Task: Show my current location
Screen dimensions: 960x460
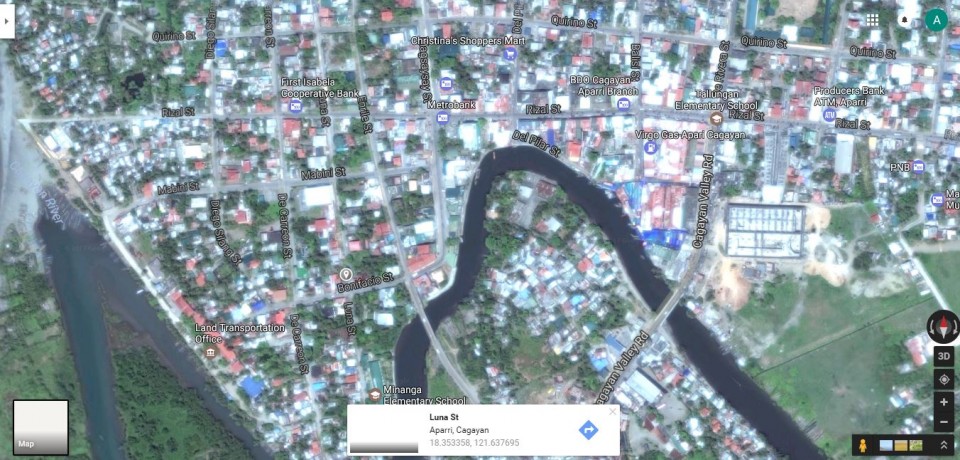Action: [943, 380]
